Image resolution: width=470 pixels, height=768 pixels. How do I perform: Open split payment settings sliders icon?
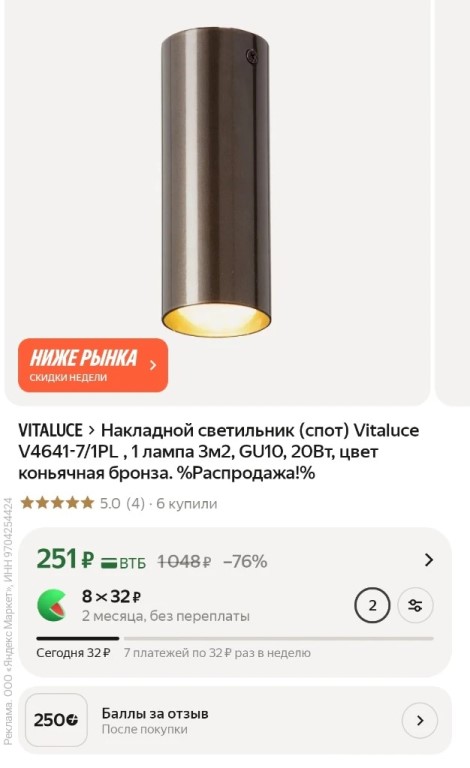coord(415,605)
